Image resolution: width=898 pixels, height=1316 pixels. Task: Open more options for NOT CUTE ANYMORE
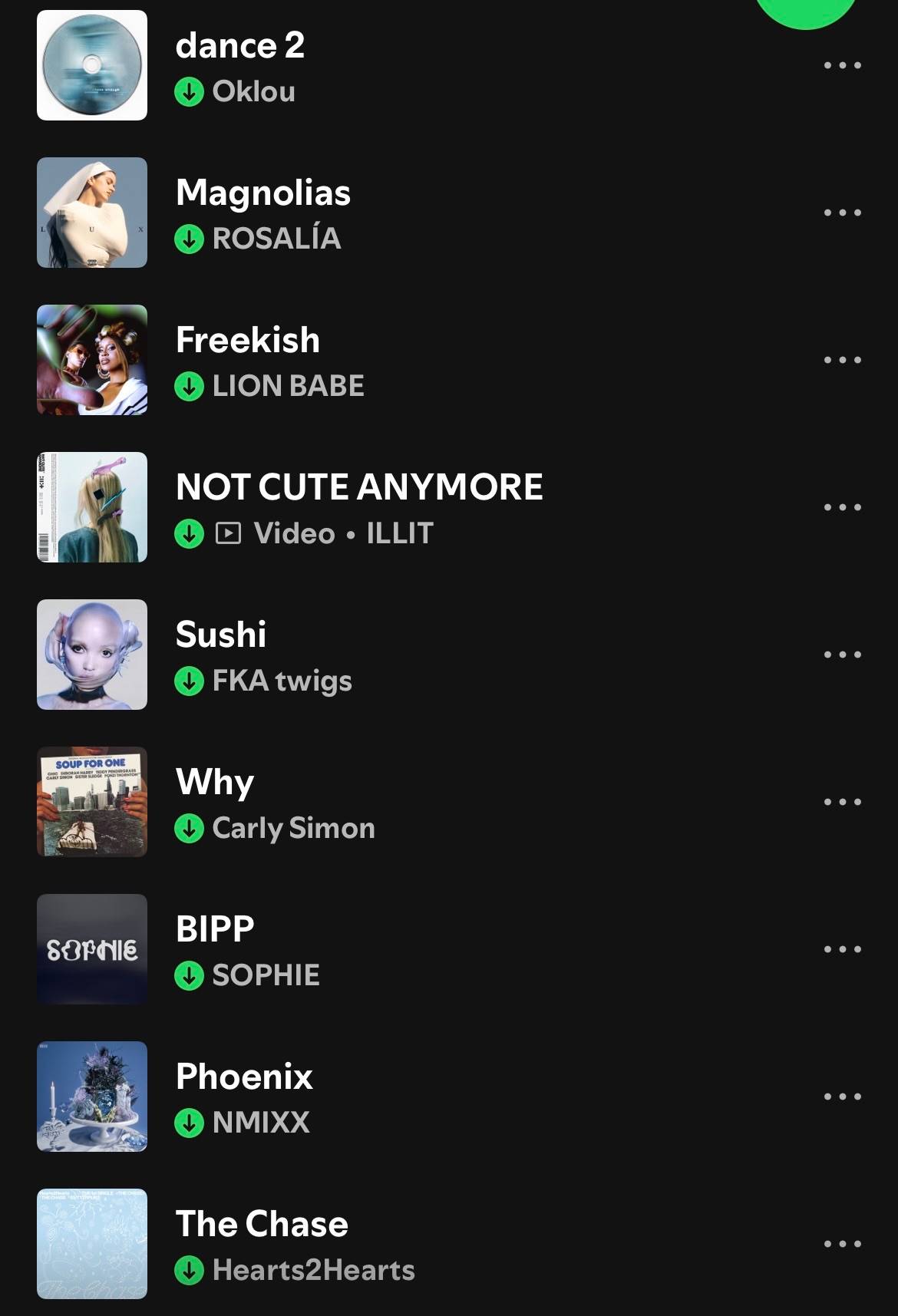[x=842, y=507]
